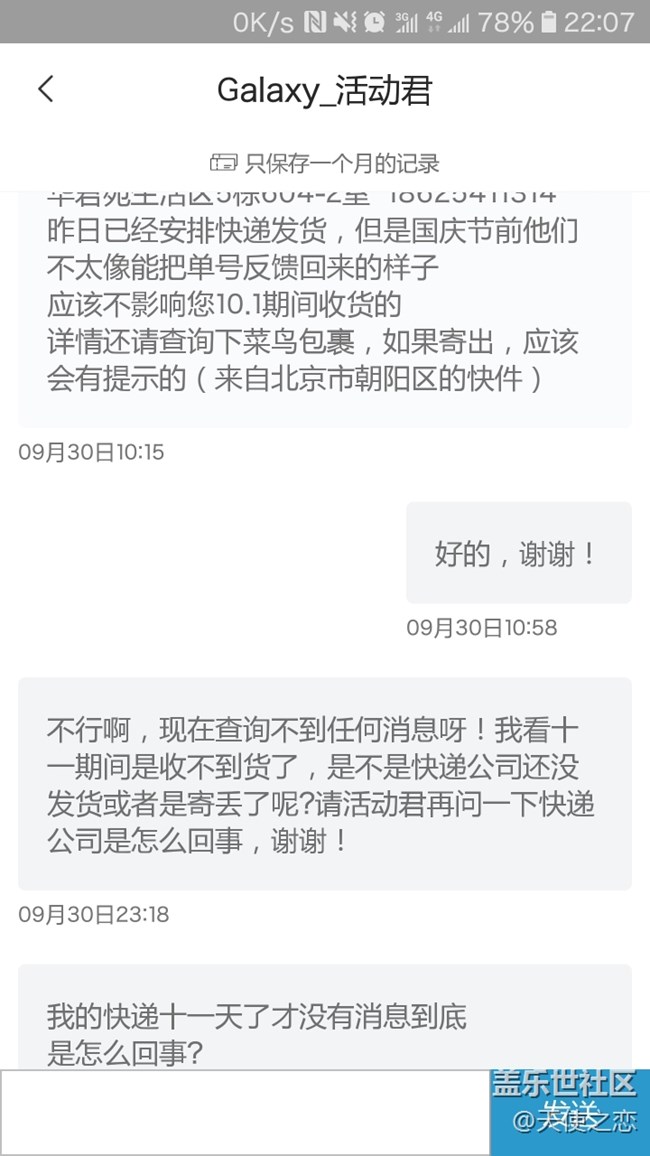Focus the message text box

(245, 1112)
